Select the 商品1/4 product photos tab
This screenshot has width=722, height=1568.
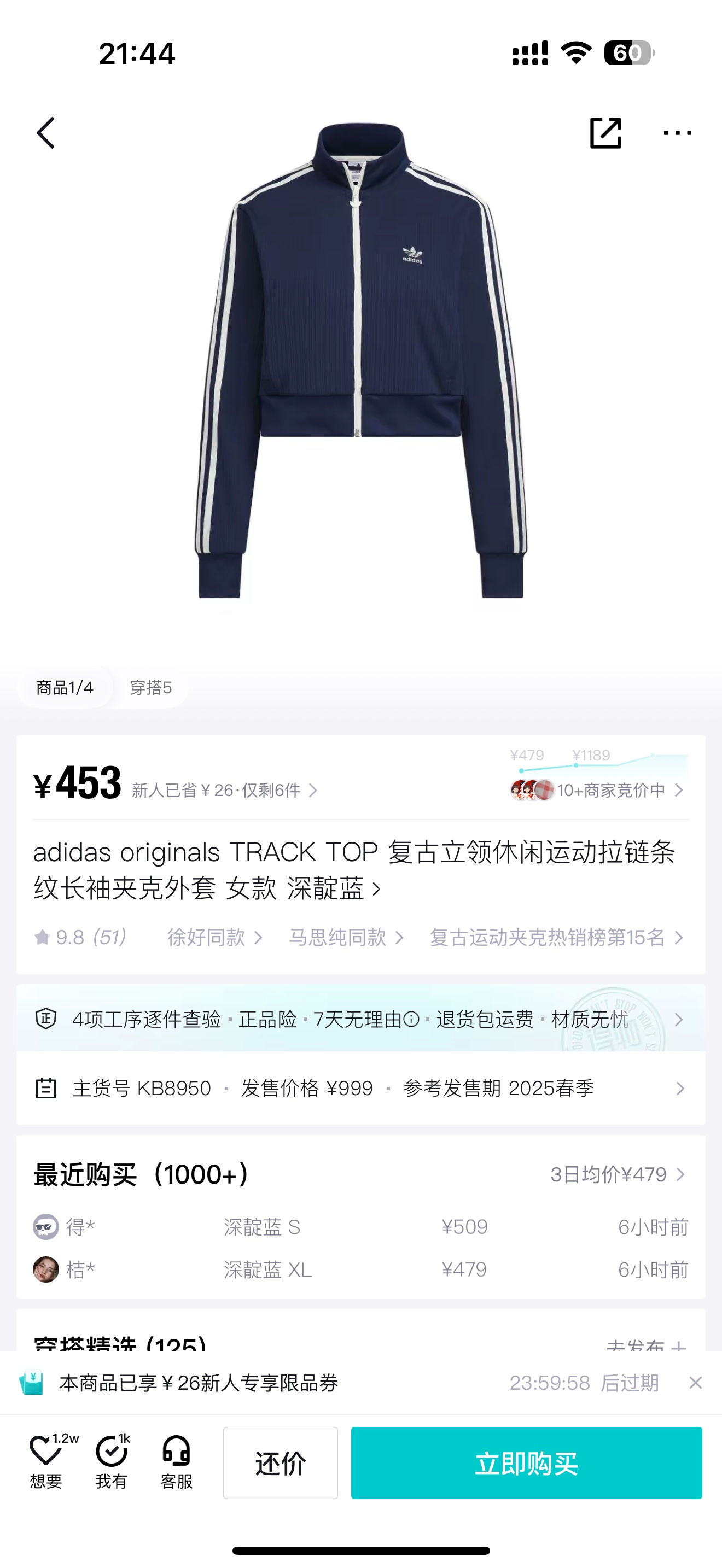[65, 687]
